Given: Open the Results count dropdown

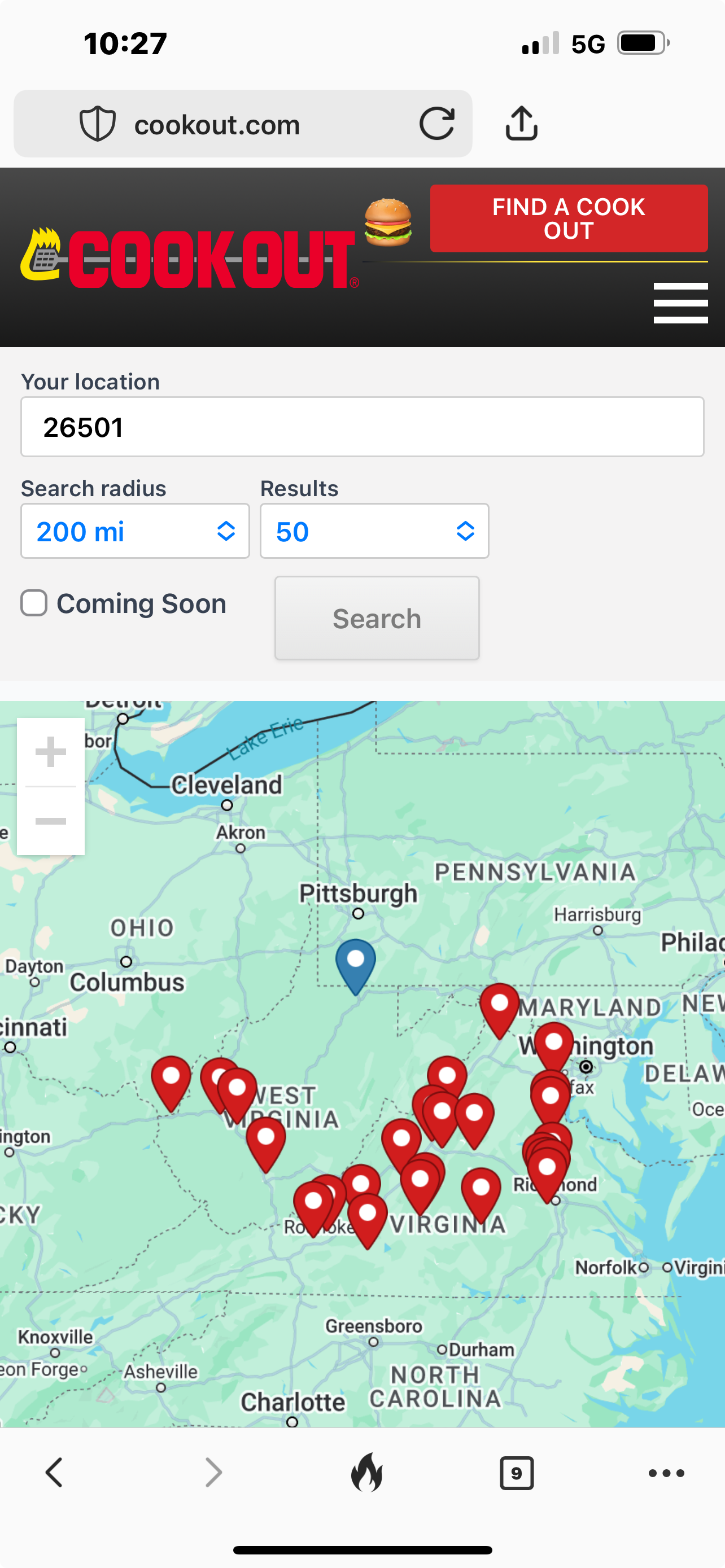Looking at the screenshot, I should [374, 531].
